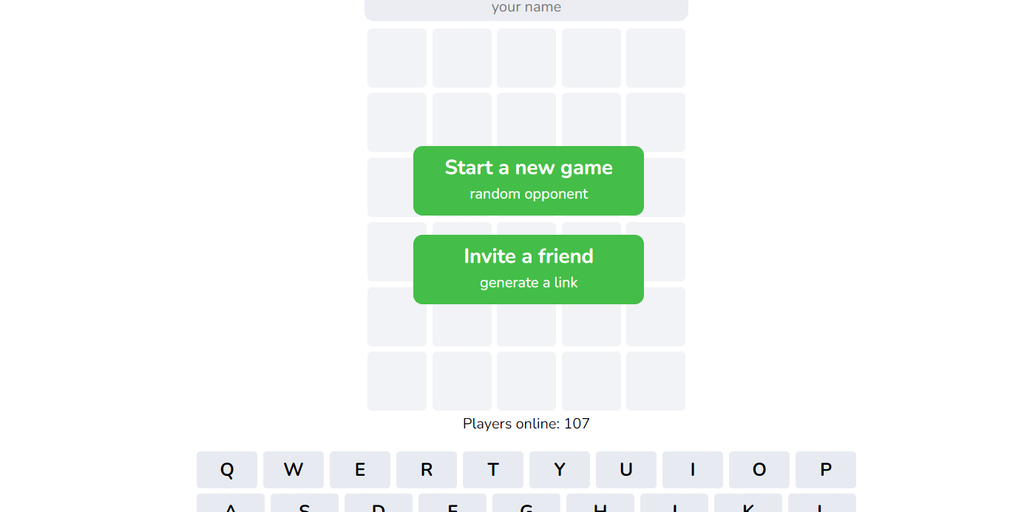The width and height of the screenshot is (1024, 512).
Task: Tap the letter O key
Action: click(759, 470)
